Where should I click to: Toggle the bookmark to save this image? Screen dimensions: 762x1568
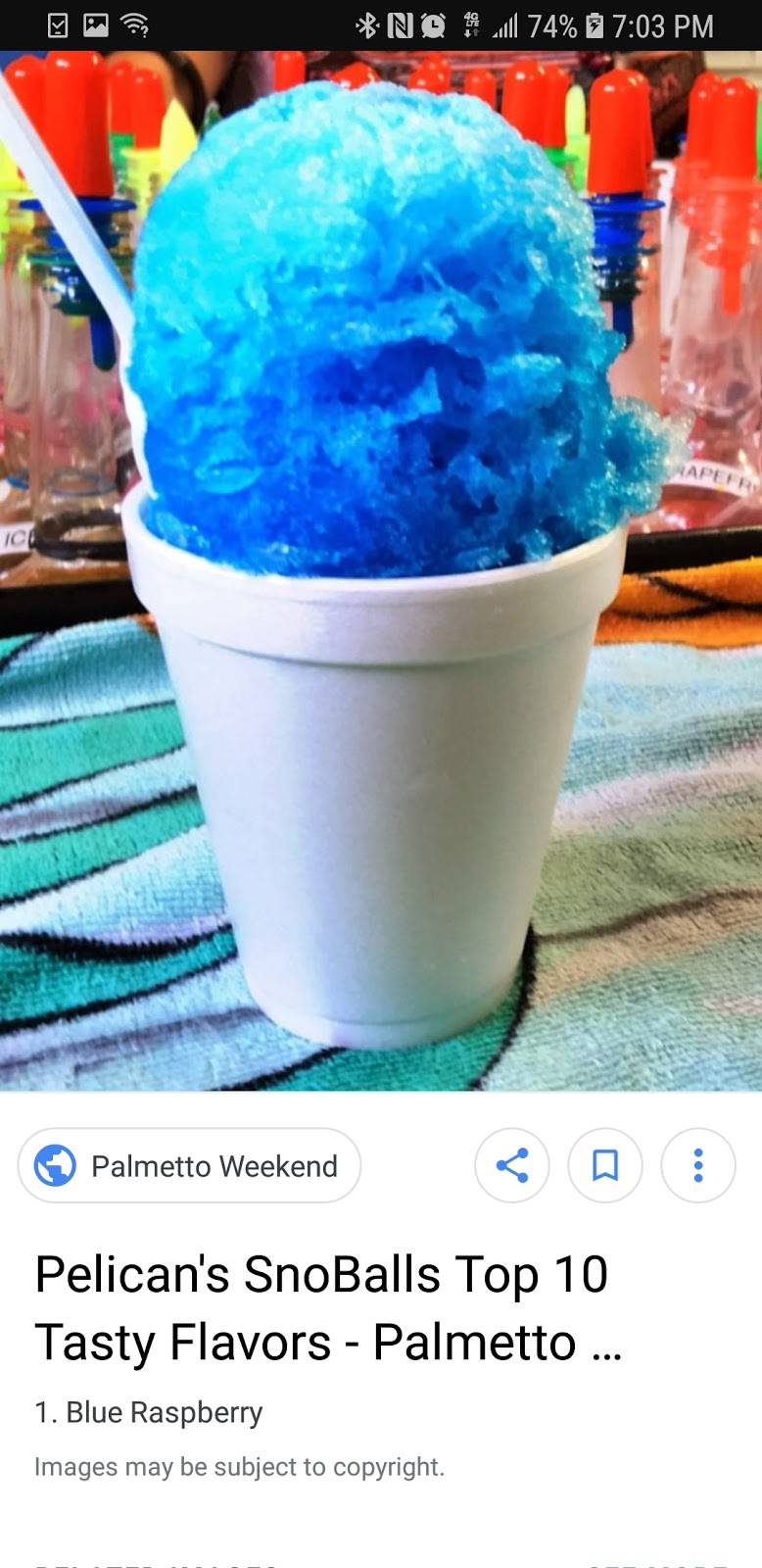[604, 1165]
